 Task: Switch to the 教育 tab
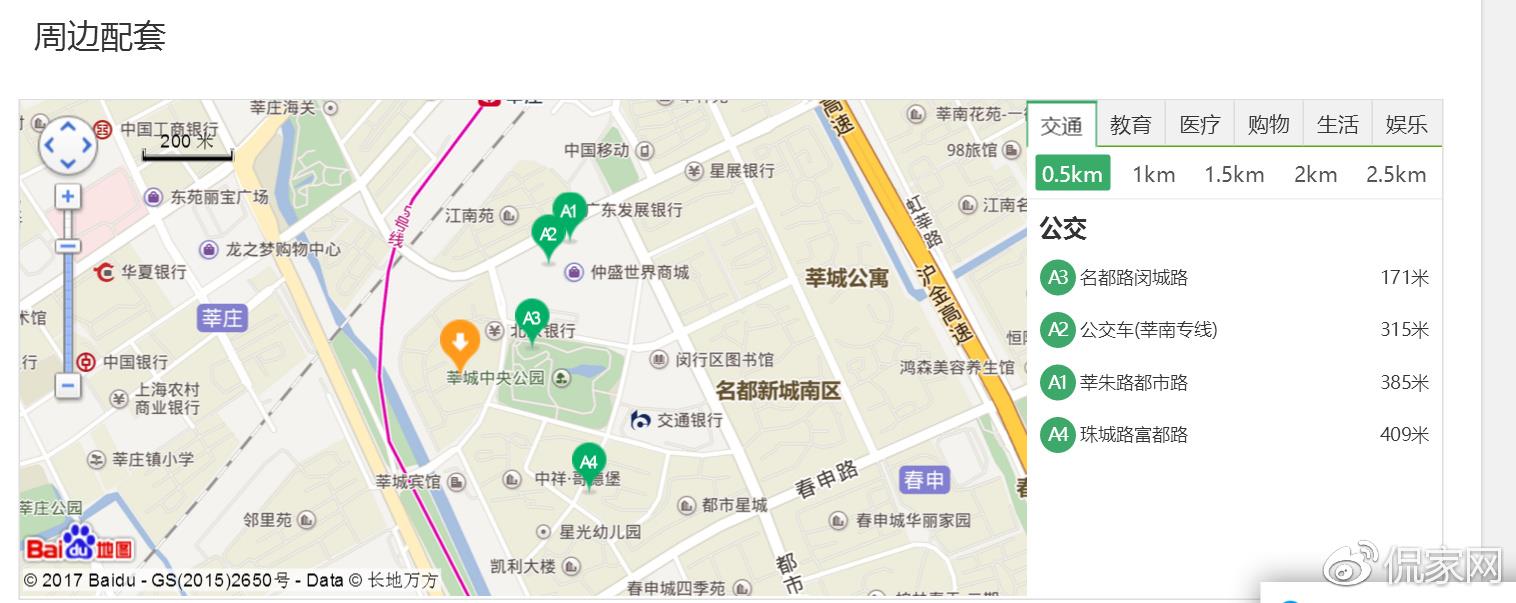pyautogui.click(x=1130, y=125)
